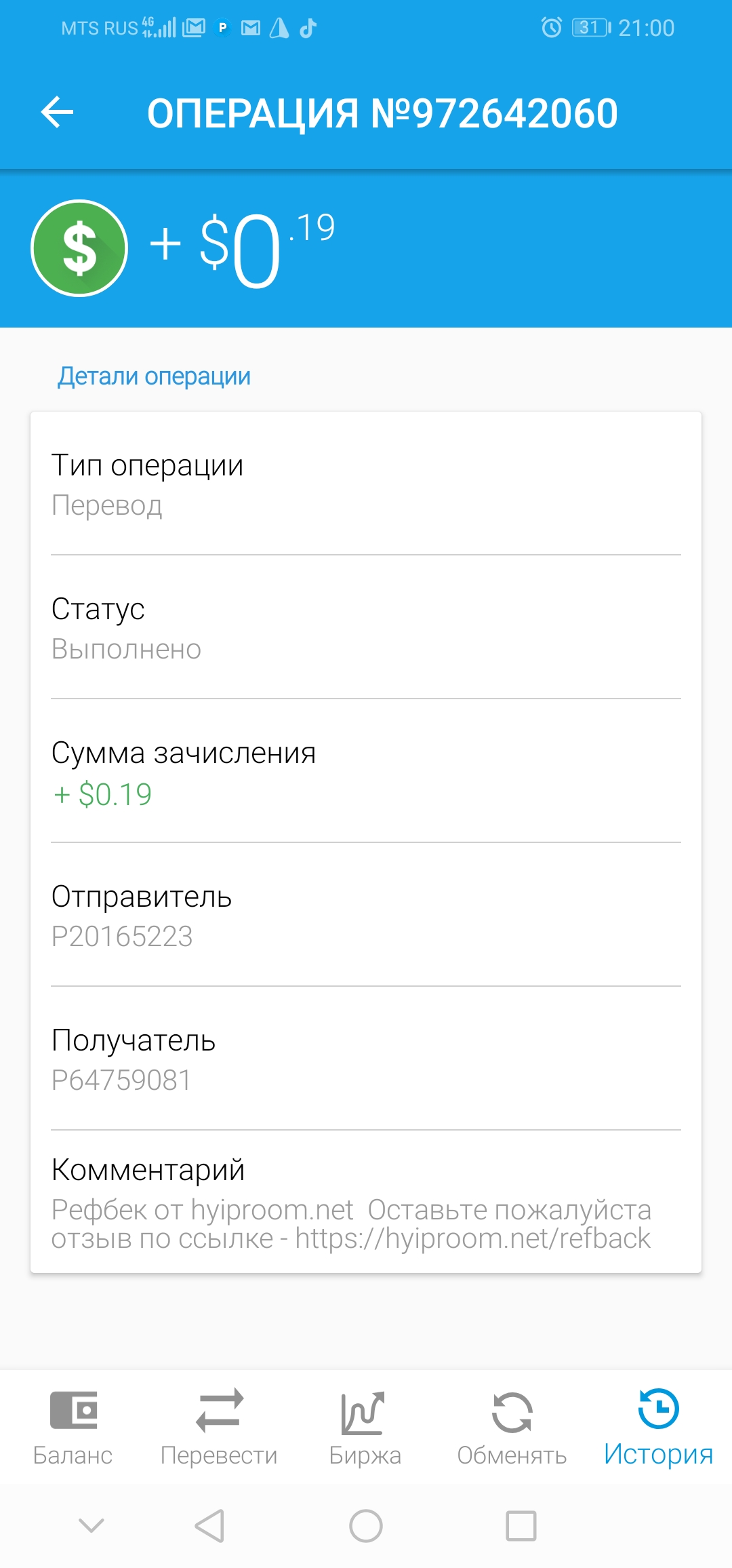This screenshot has width=732, height=1568.
Task: Open the Биржа tab
Action: 365,1428
